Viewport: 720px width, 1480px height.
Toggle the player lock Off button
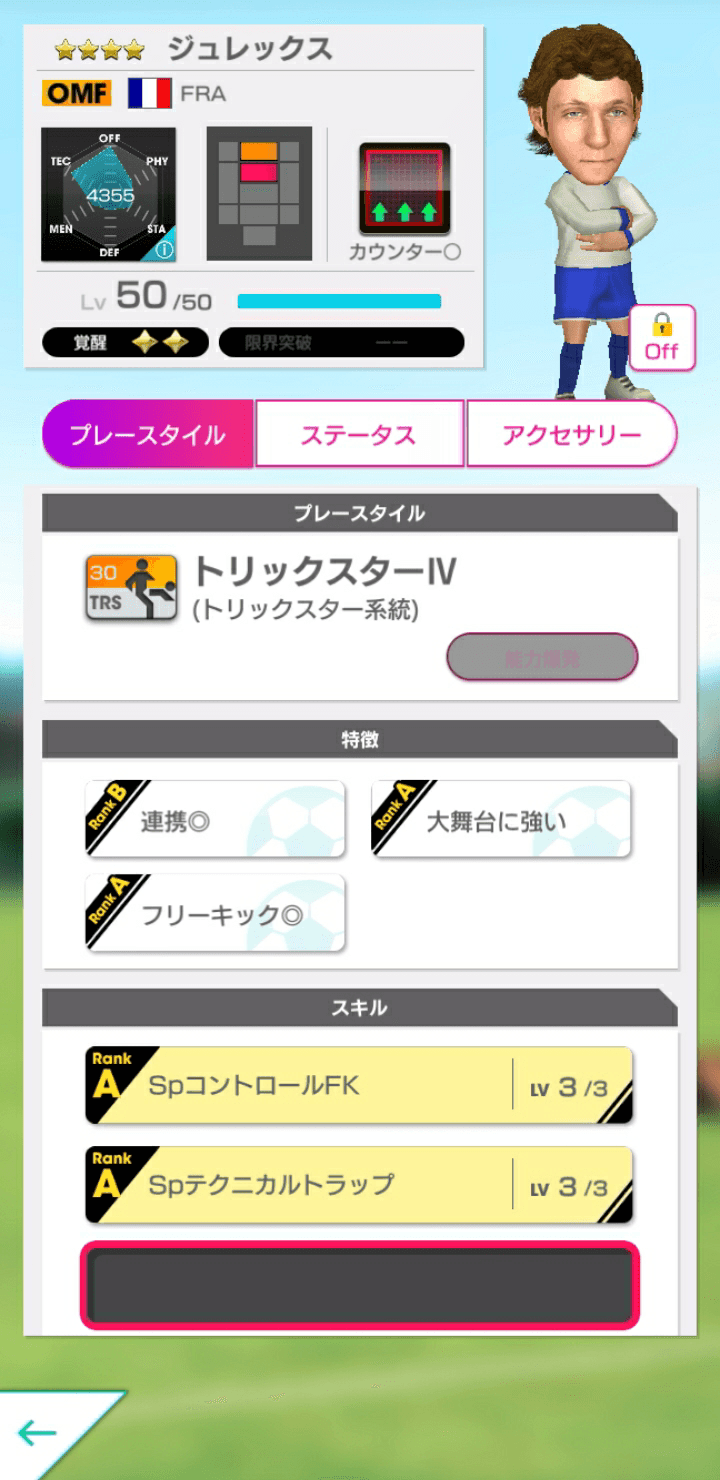661,338
